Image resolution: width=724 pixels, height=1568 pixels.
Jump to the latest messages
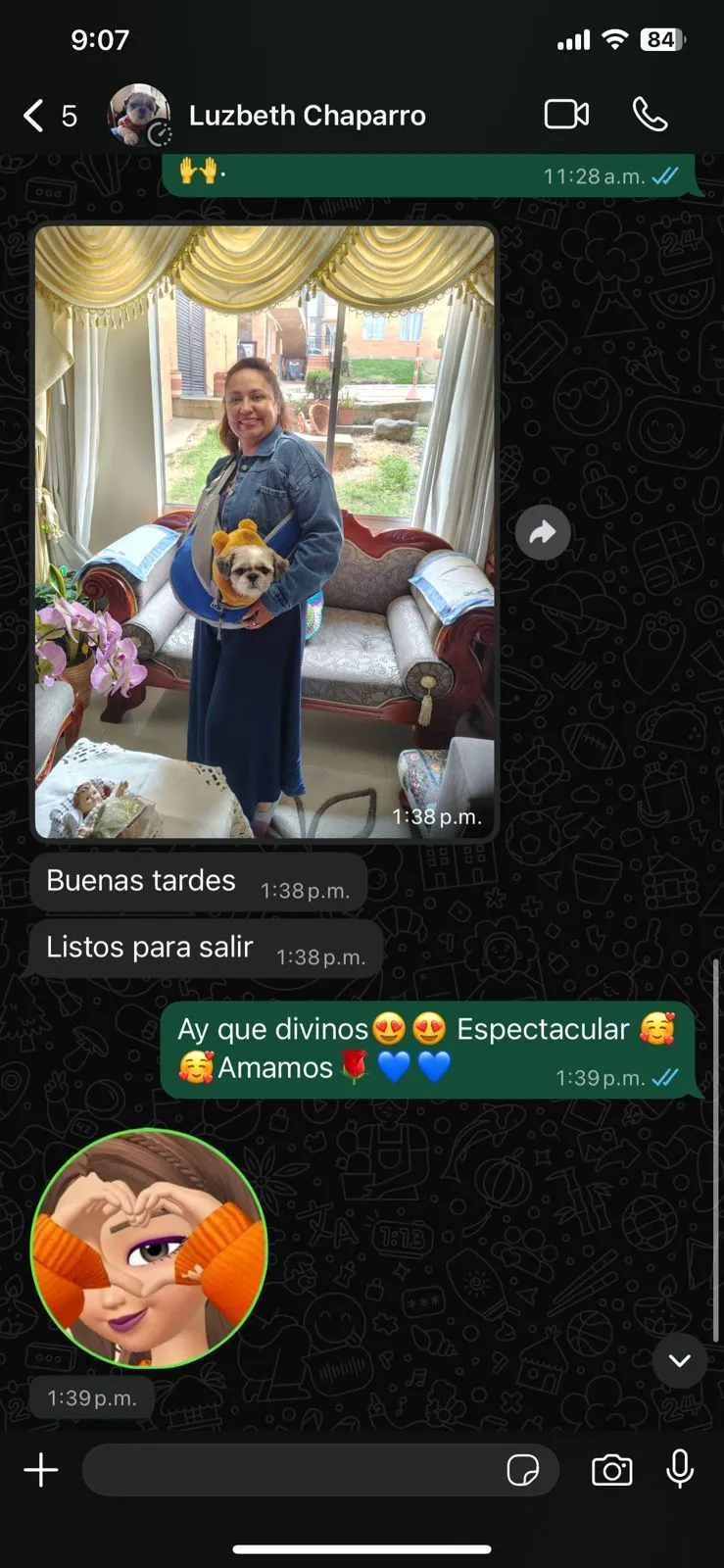(x=679, y=1360)
